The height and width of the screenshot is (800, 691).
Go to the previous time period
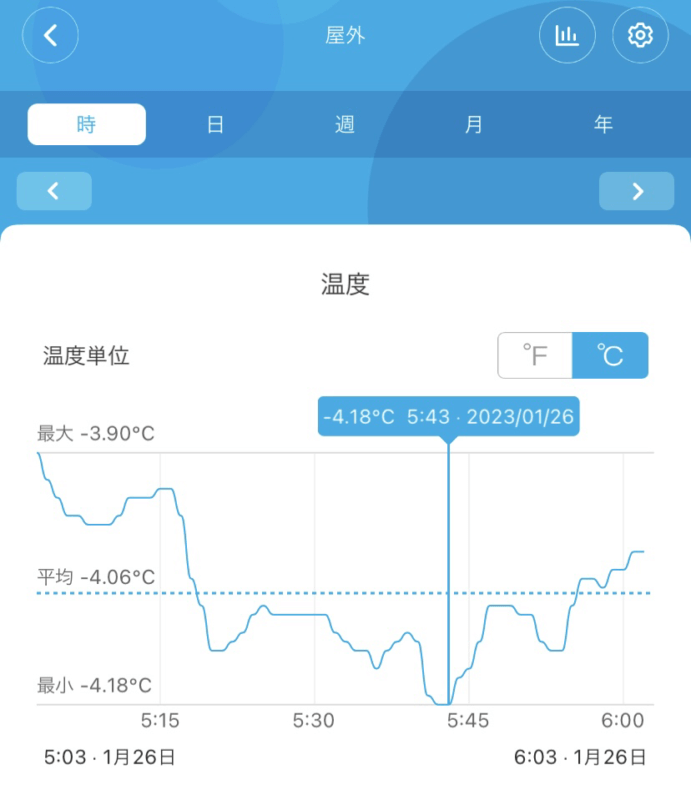pyautogui.click(x=54, y=191)
